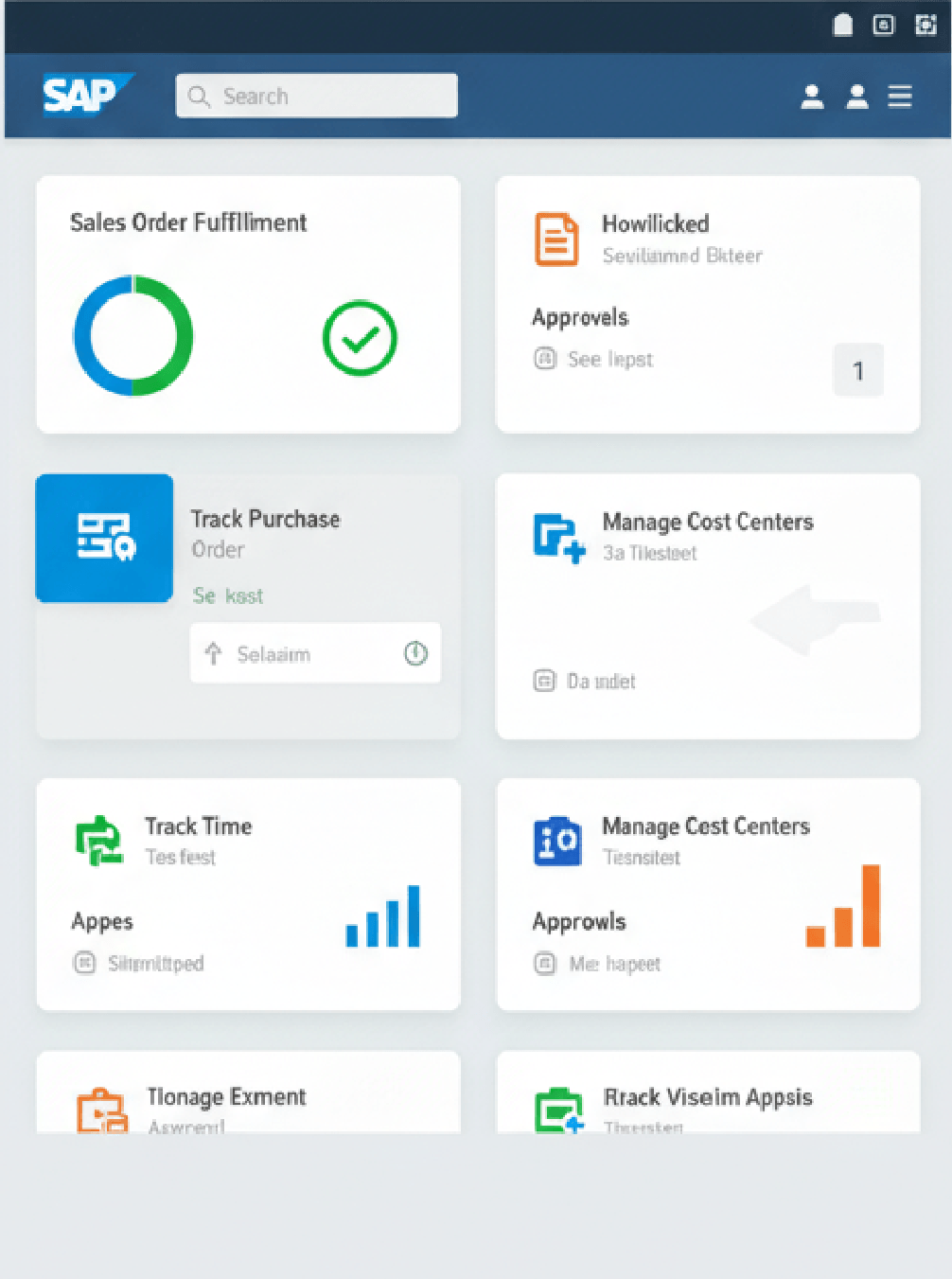Open Manage Cost Centers tile with plus icon
The height and width of the screenshot is (1279, 952).
(707, 606)
